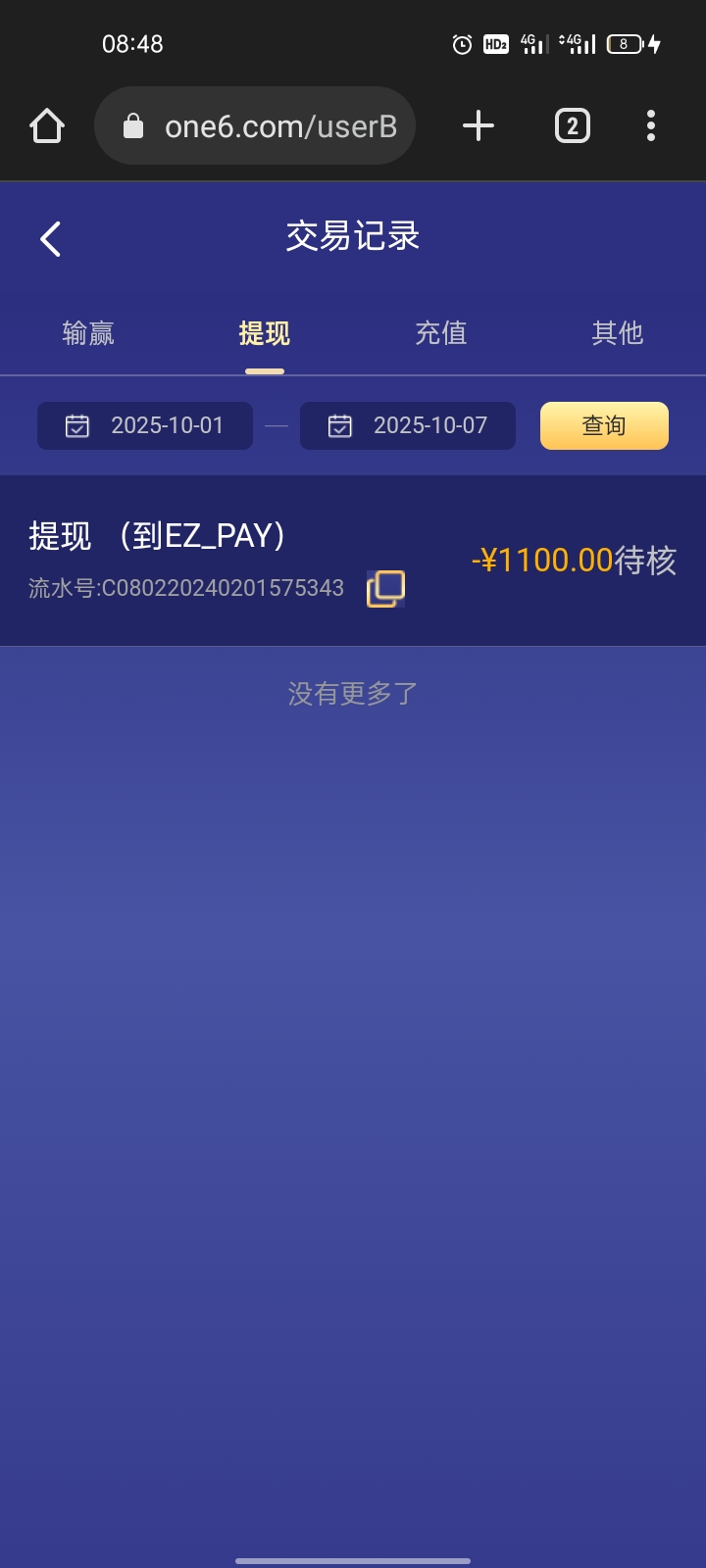Open the start date picker 2025-10-01

point(145,425)
